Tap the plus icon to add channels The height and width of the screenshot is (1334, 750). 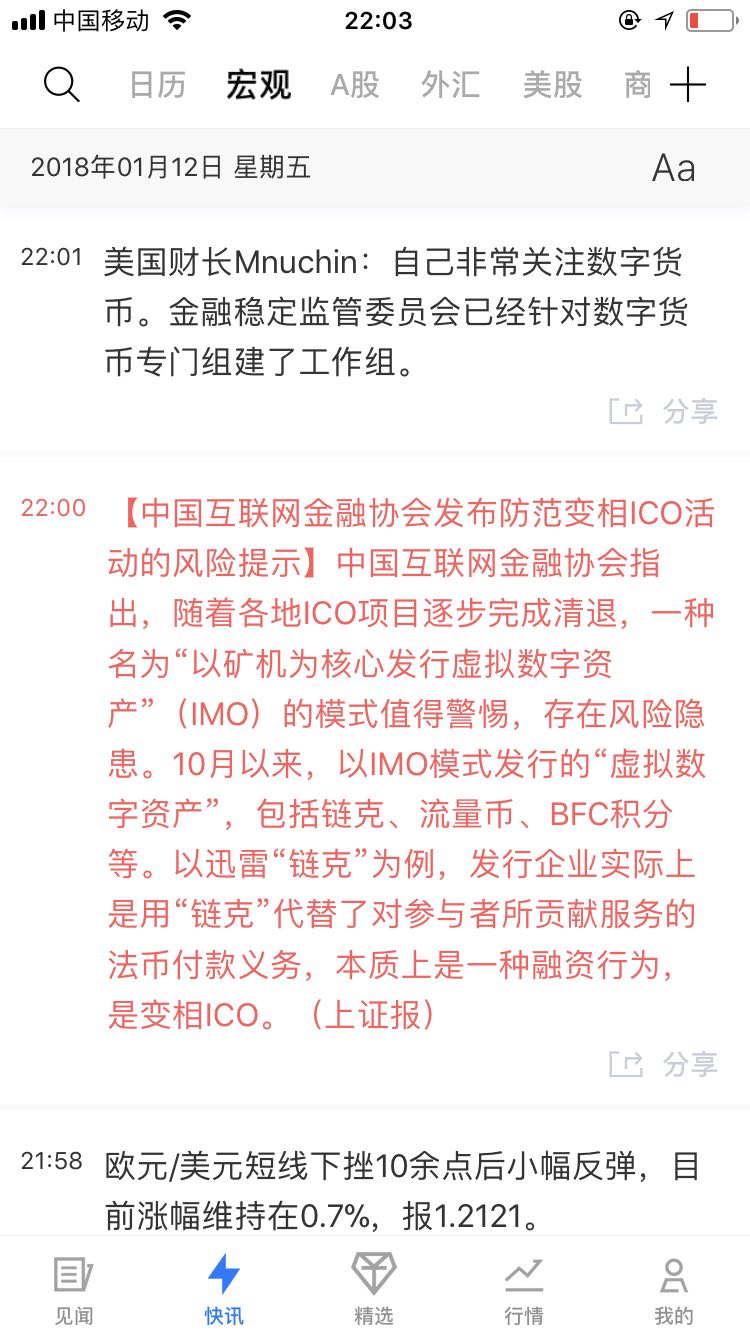coord(688,85)
